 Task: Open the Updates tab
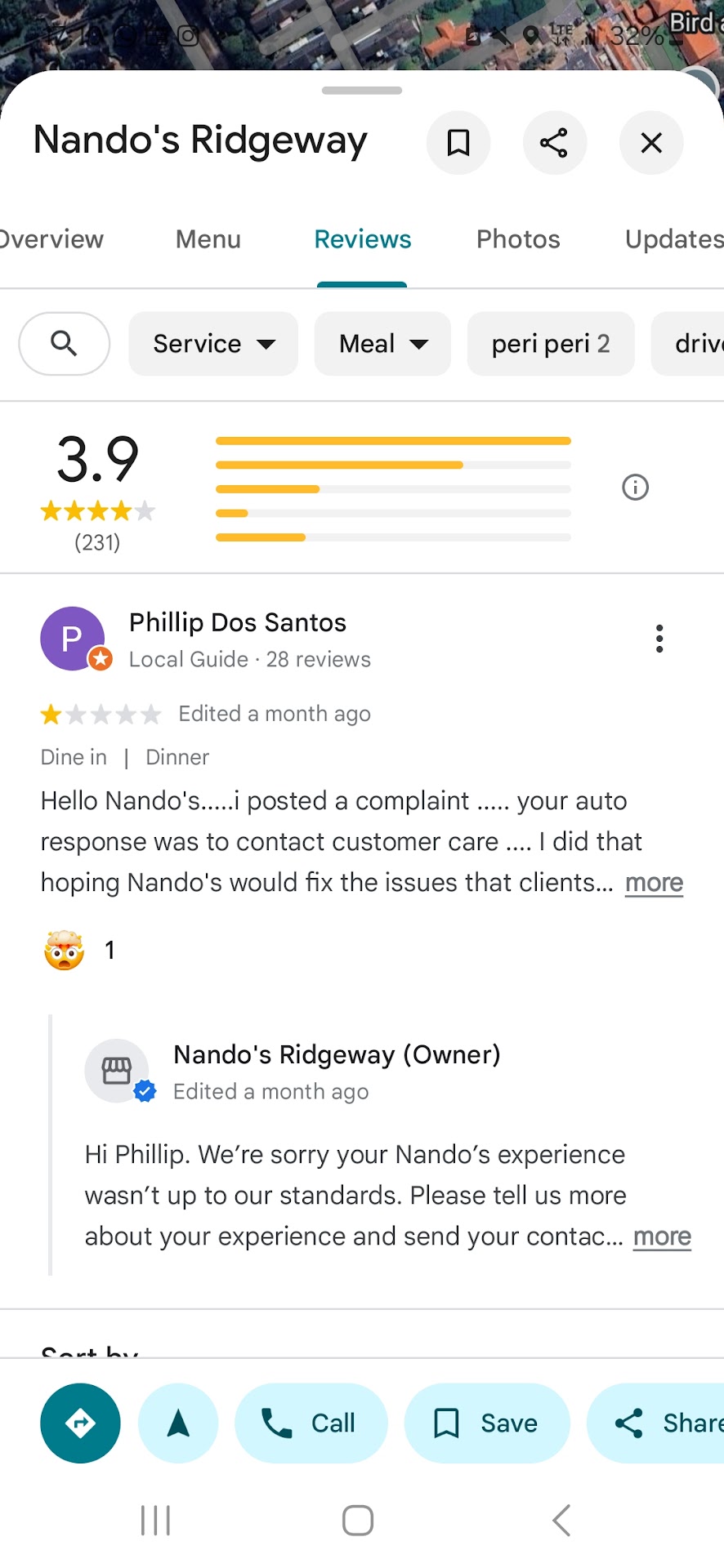pos(673,239)
